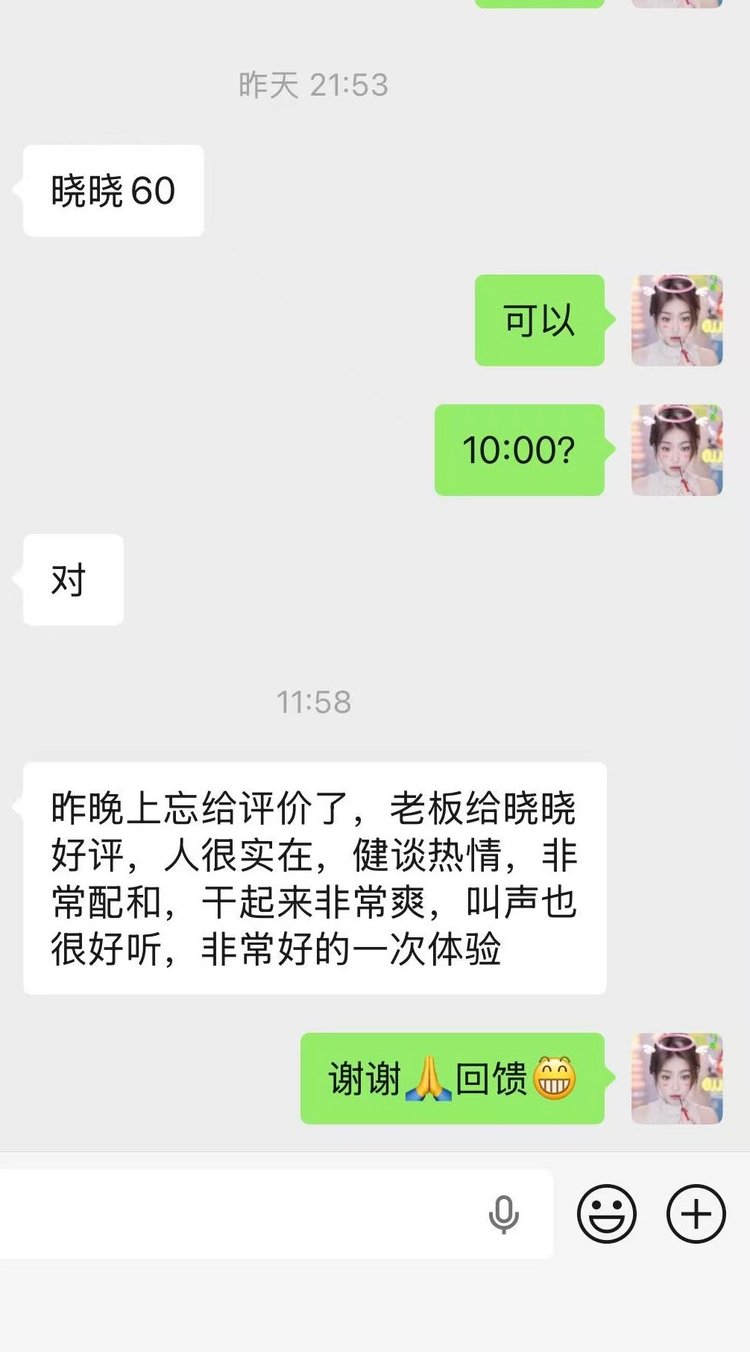Open sender's avatar beside 10:00? message
Viewport: 750px width, 1352px height.
[x=677, y=450]
